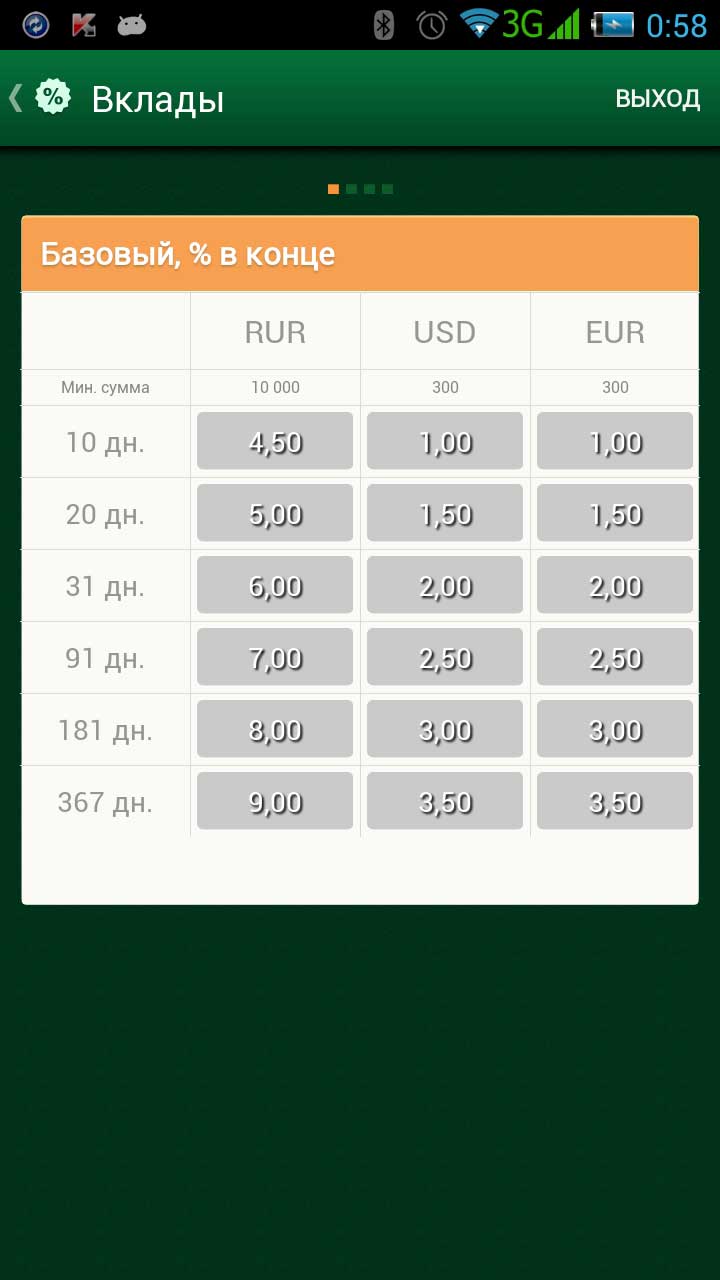Tap the 1,50 USD rate for 20 дн.
Viewport: 720px width, 1280px height.
[445, 513]
